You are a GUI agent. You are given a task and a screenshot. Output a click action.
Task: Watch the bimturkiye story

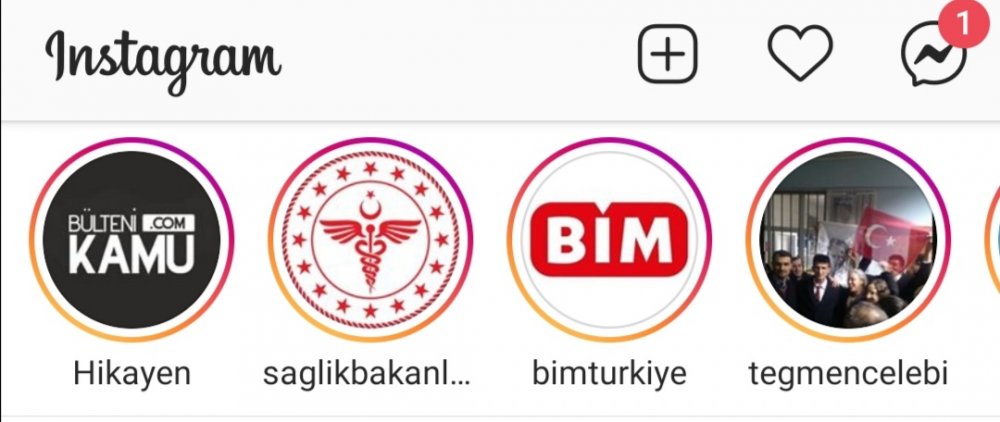pos(609,240)
